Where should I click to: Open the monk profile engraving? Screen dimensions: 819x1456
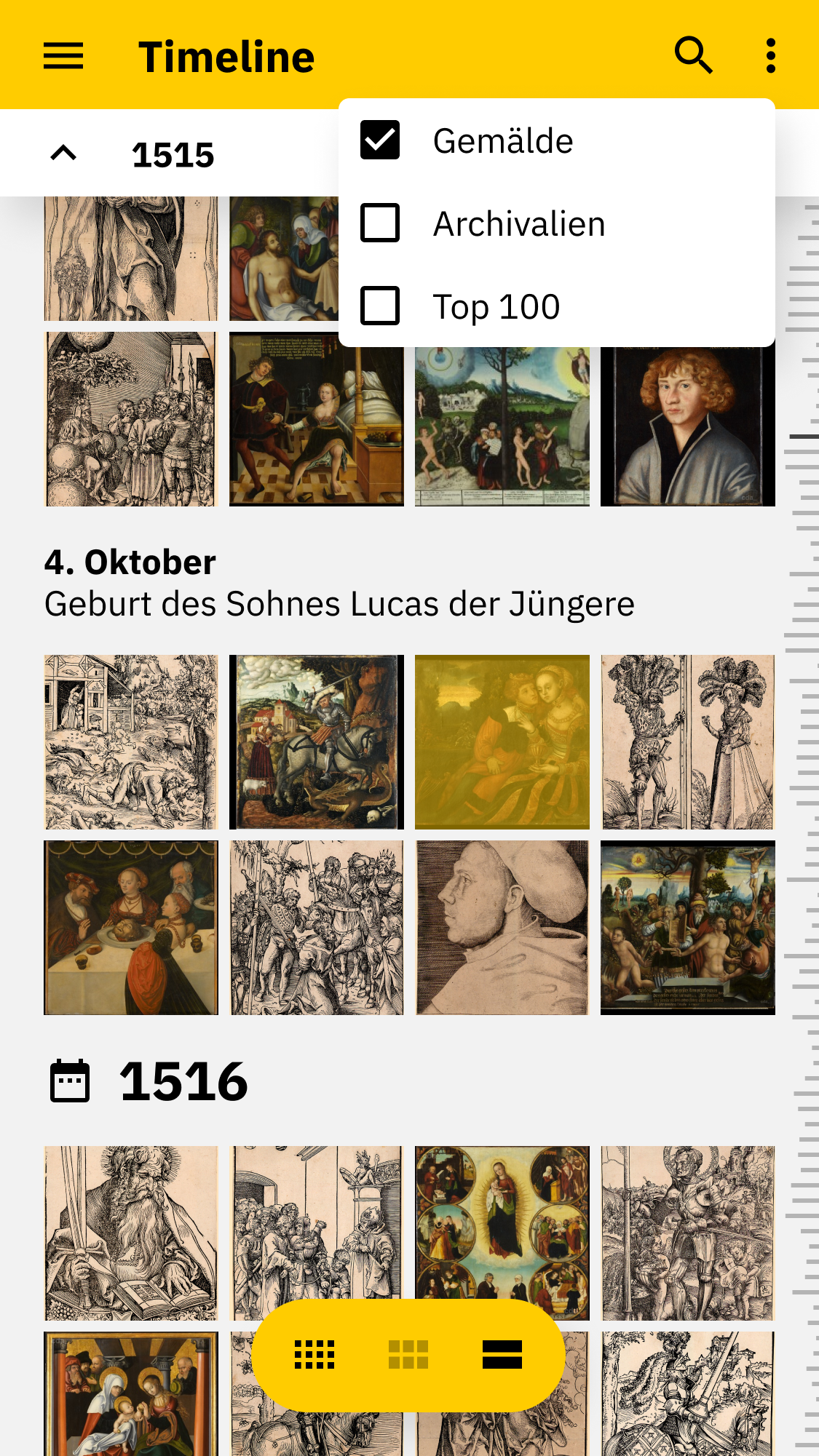[502, 928]
